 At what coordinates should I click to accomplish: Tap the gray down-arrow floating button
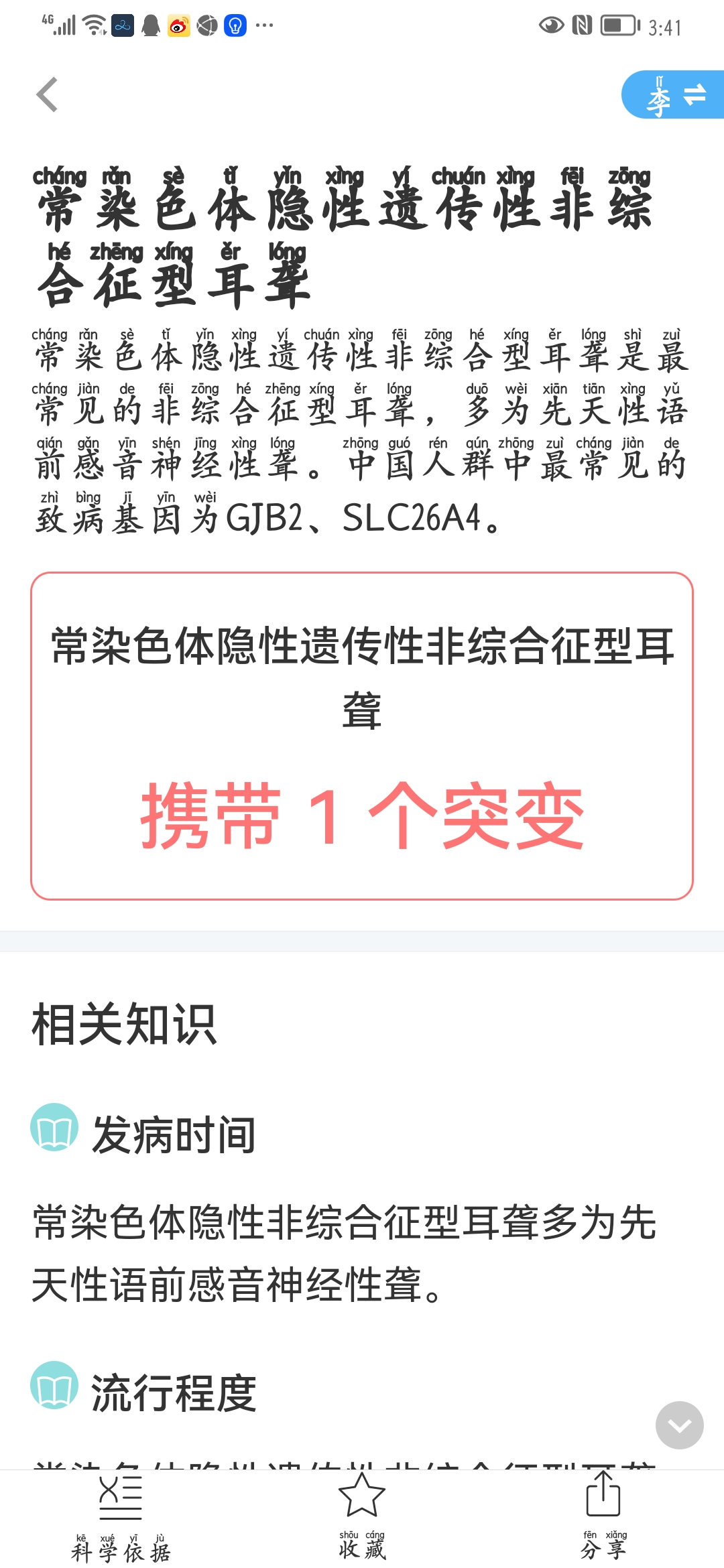pos(679,1425)
